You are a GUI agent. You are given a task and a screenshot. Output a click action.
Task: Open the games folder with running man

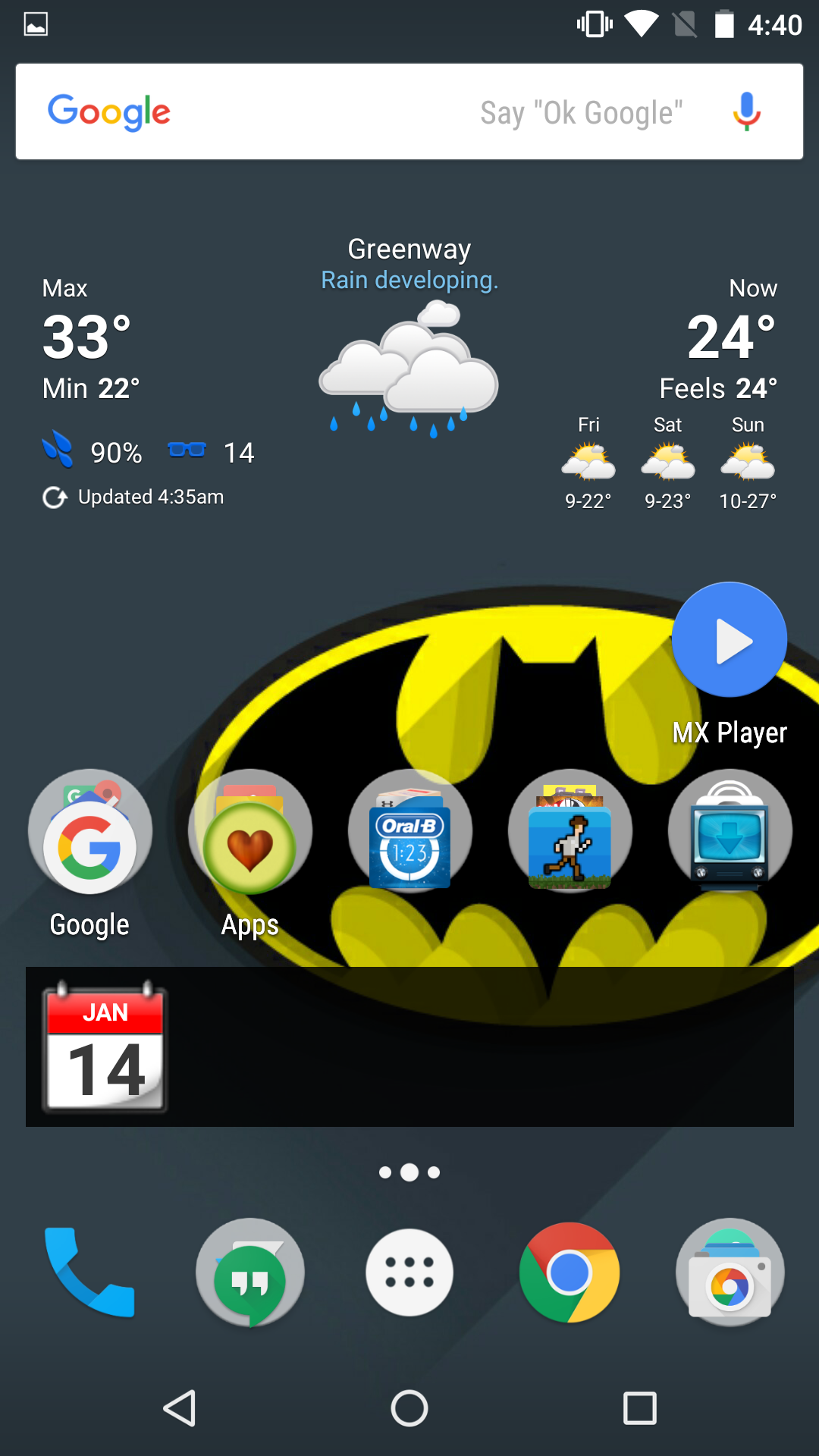[570, 831]
